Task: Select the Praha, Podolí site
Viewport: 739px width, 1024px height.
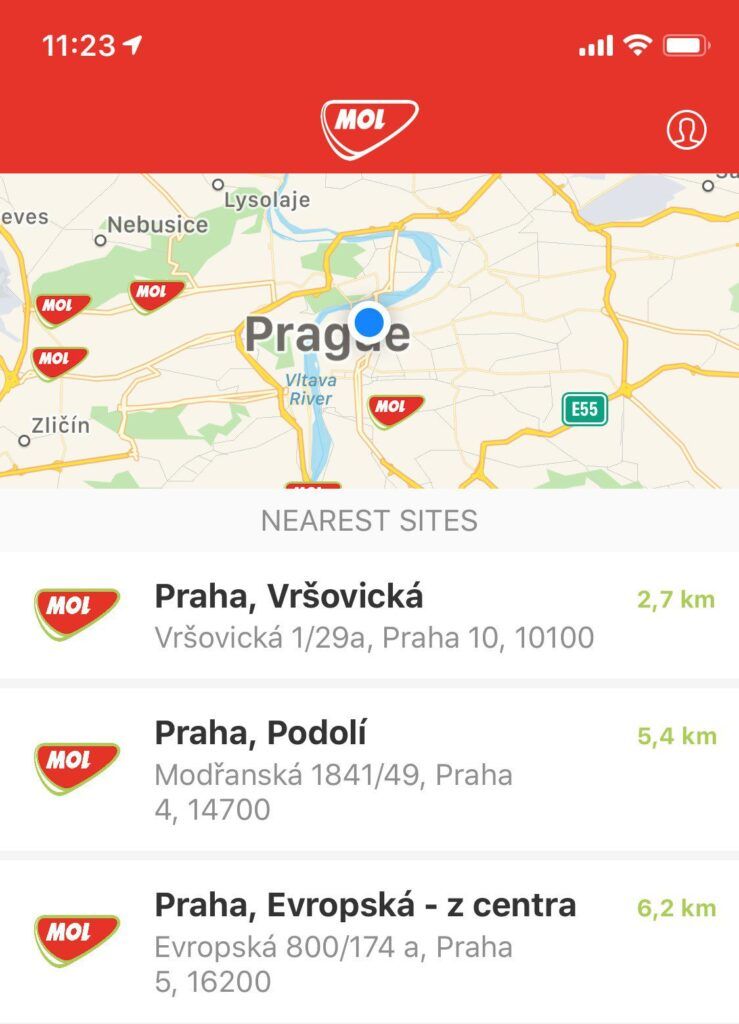Action: tap(369, 768)
